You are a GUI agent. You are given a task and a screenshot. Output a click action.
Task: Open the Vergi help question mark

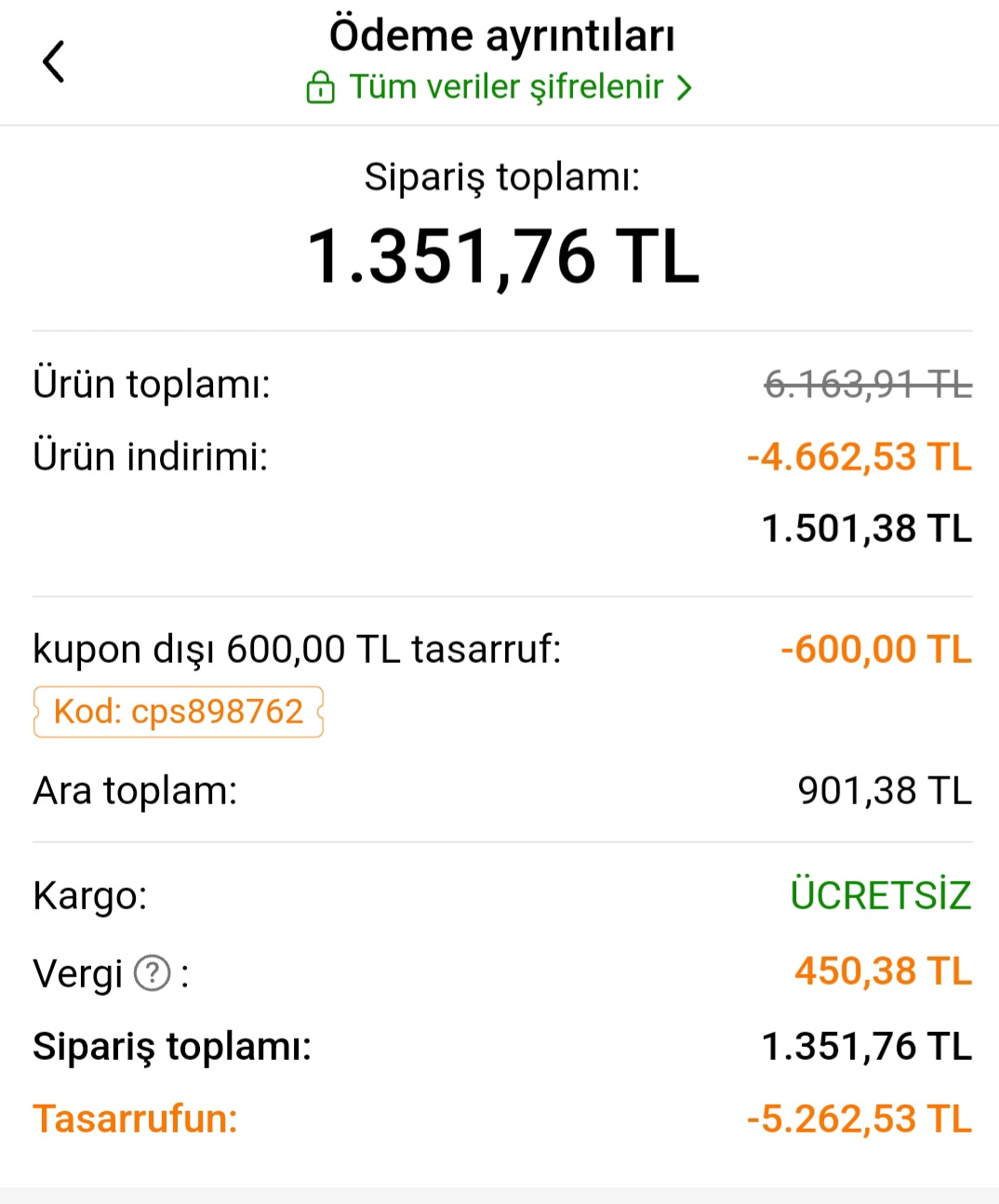(153, 973)
